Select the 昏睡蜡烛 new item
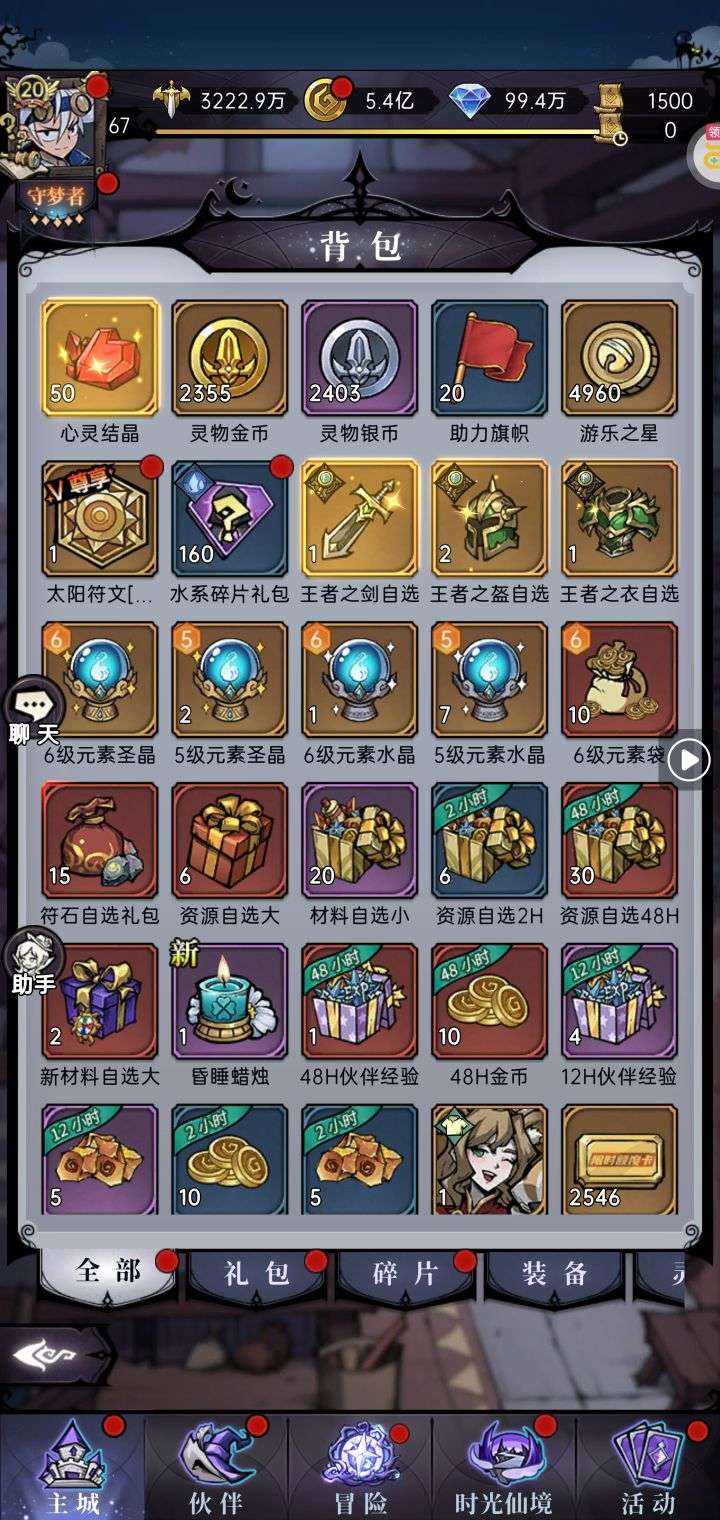This screenshot has width=720, height=1520. [x=230, y=1002]
